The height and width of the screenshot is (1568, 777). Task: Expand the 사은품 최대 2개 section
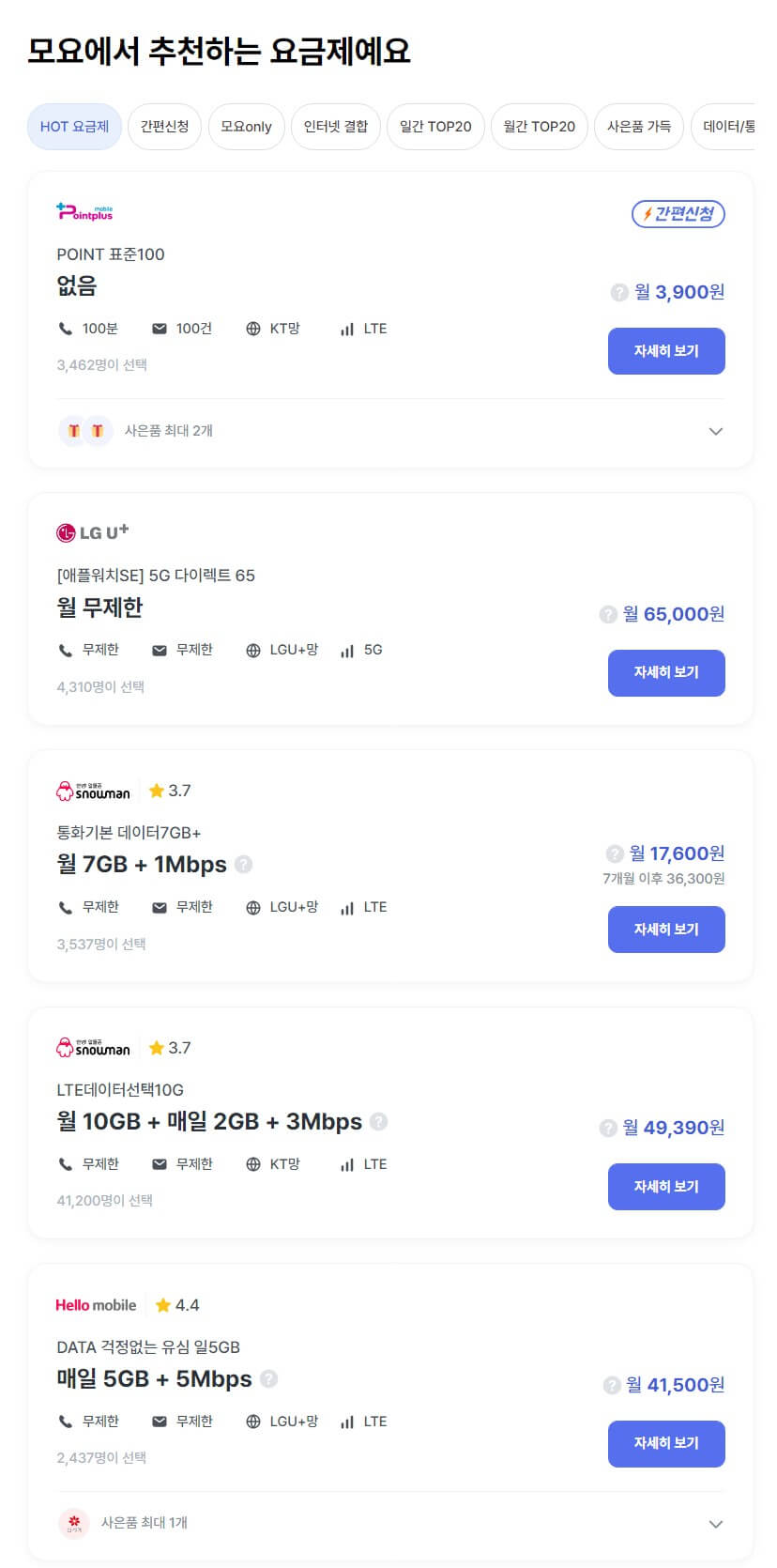tap(716, 431)
